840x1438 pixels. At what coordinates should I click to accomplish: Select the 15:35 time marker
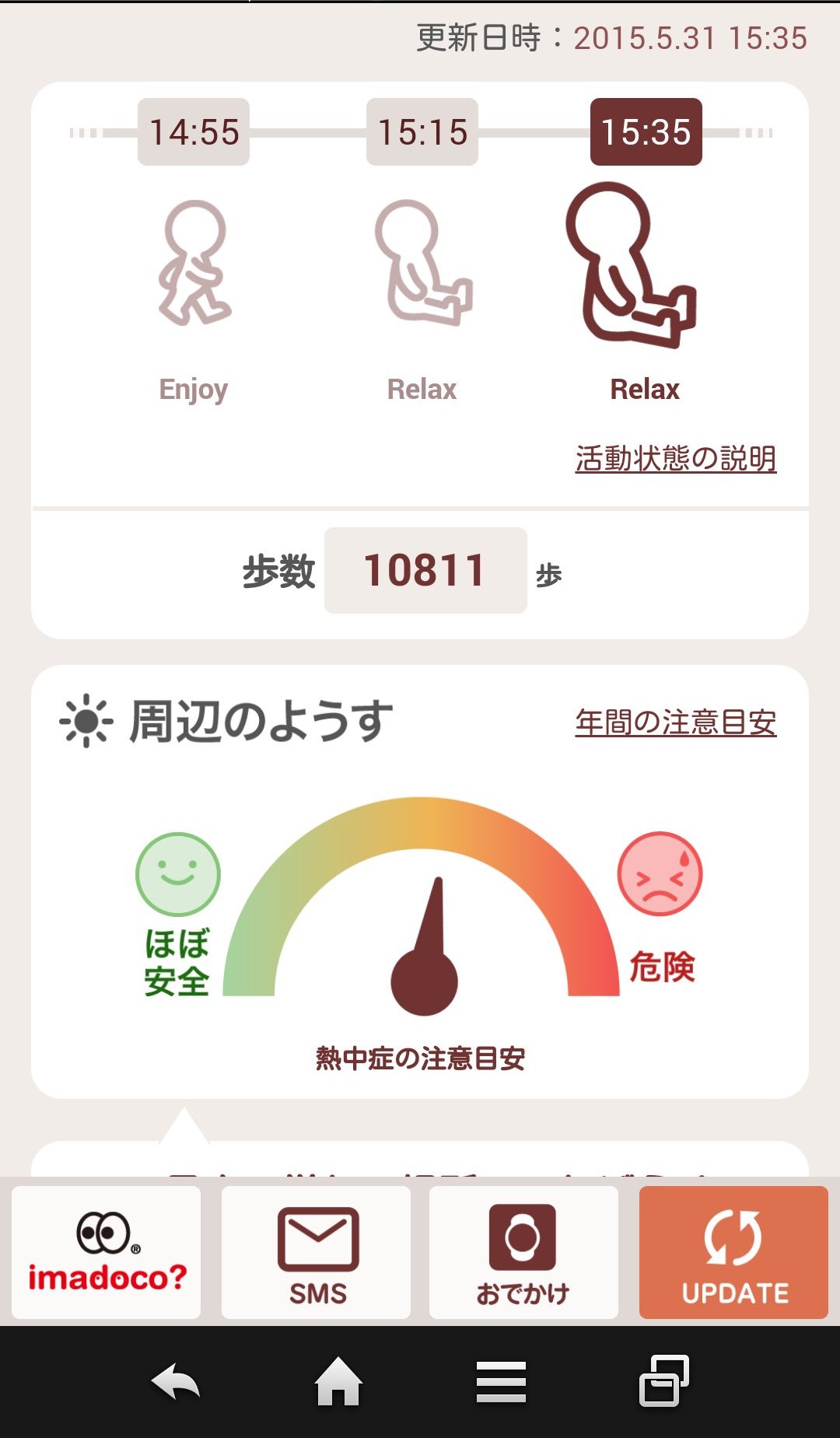coord(646,132)
